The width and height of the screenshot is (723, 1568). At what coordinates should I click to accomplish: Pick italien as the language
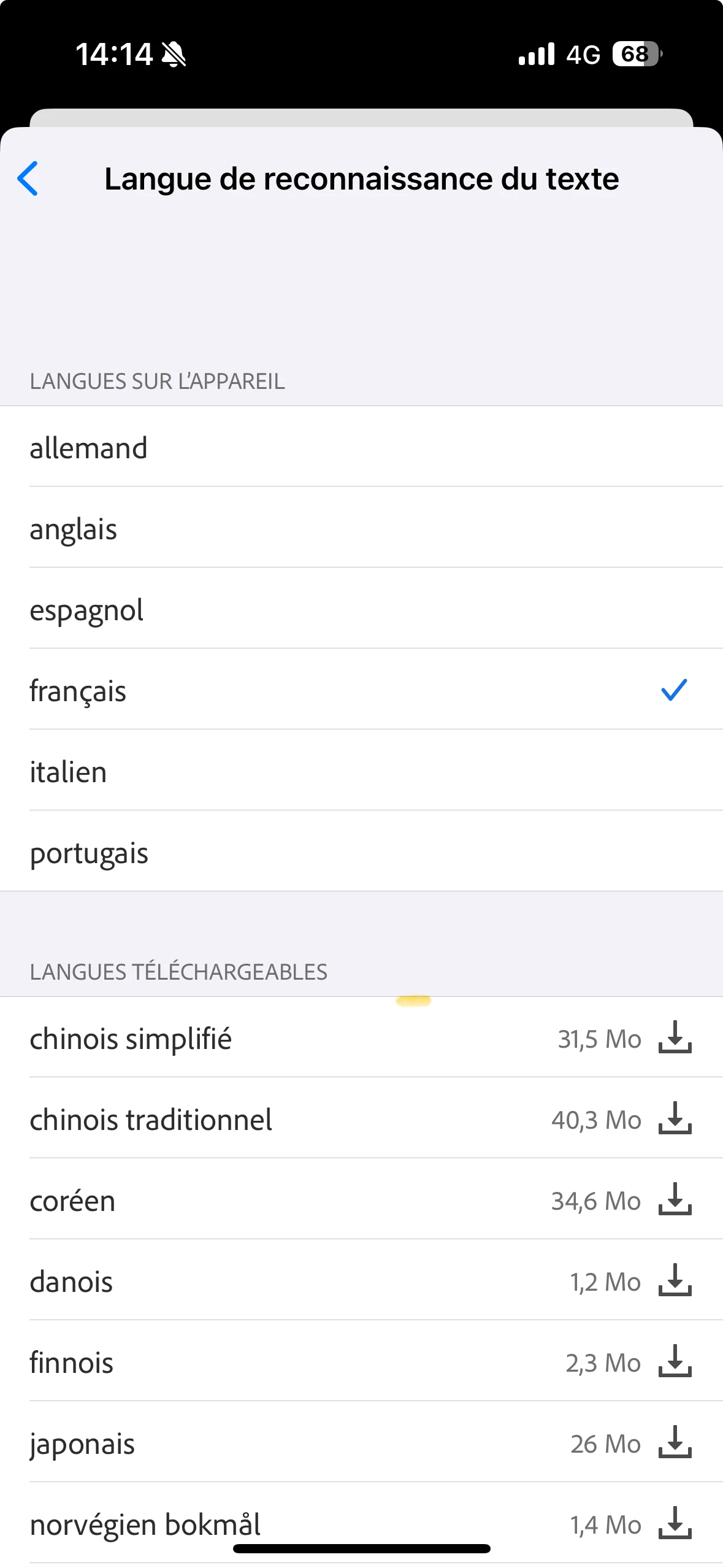[361, 772]
